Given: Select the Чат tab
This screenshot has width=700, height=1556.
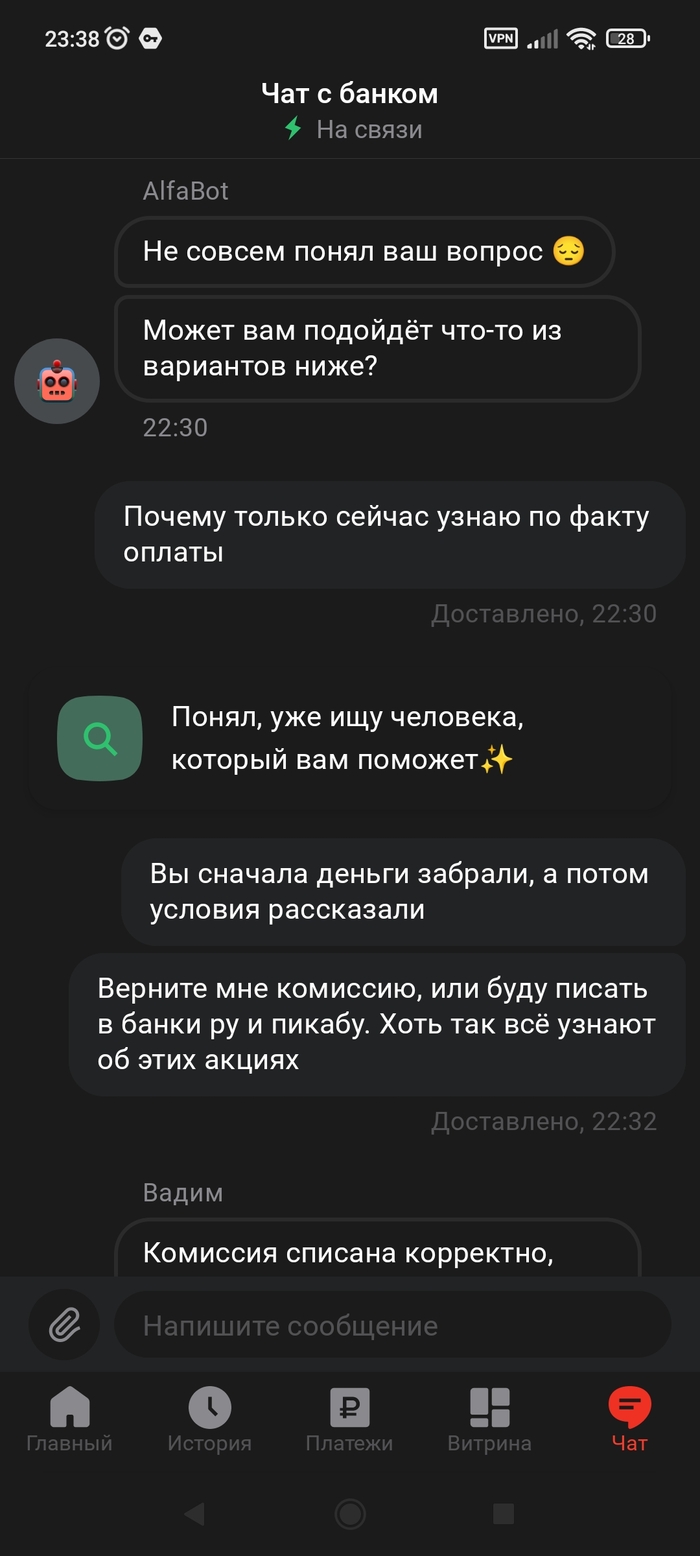Looking at the screenshot, I should [x=629, y=1419].
